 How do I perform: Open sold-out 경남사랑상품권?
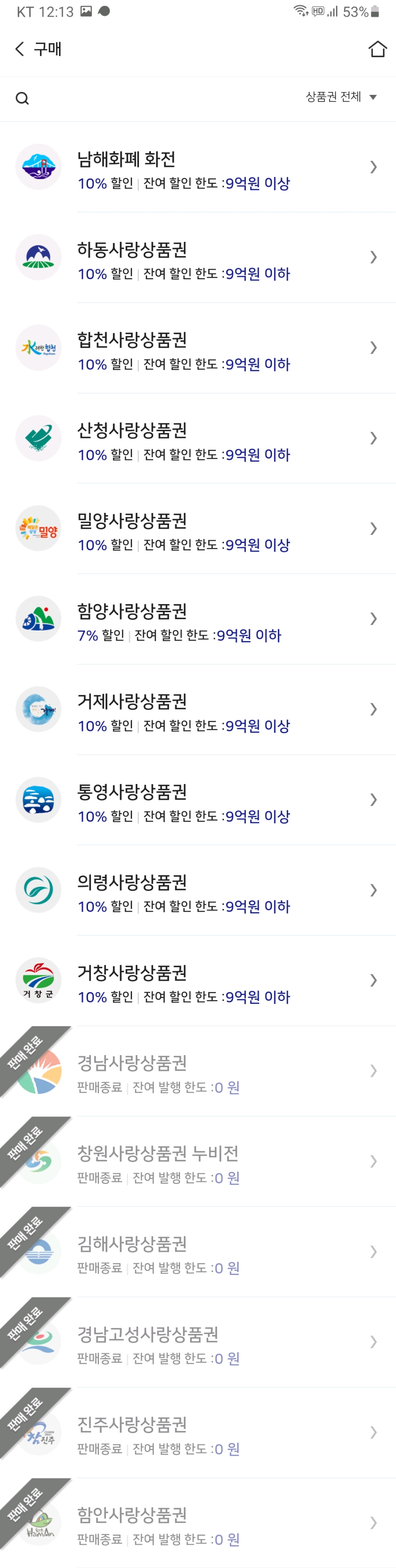pos(198,1071)
